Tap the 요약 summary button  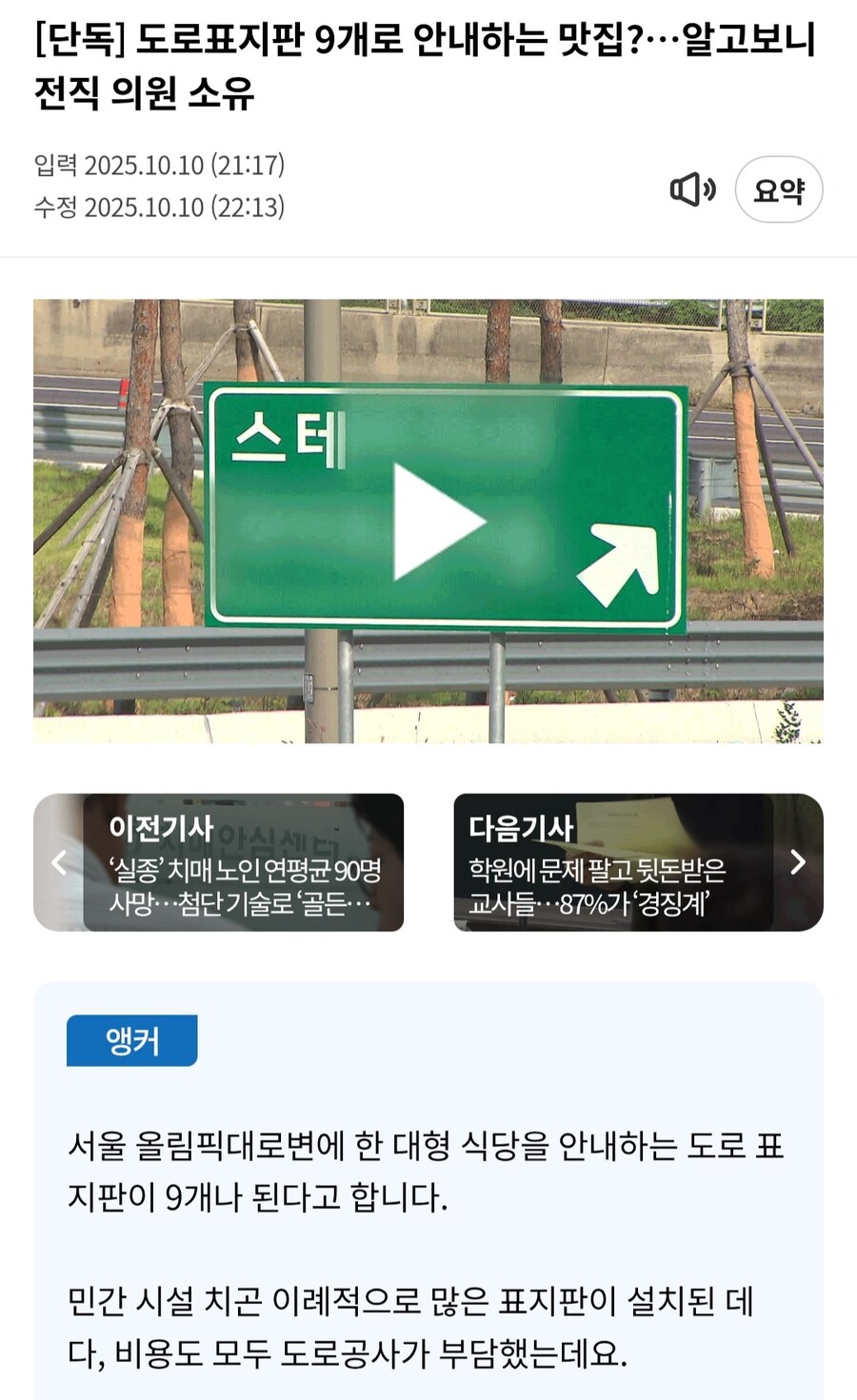point(778,190)
